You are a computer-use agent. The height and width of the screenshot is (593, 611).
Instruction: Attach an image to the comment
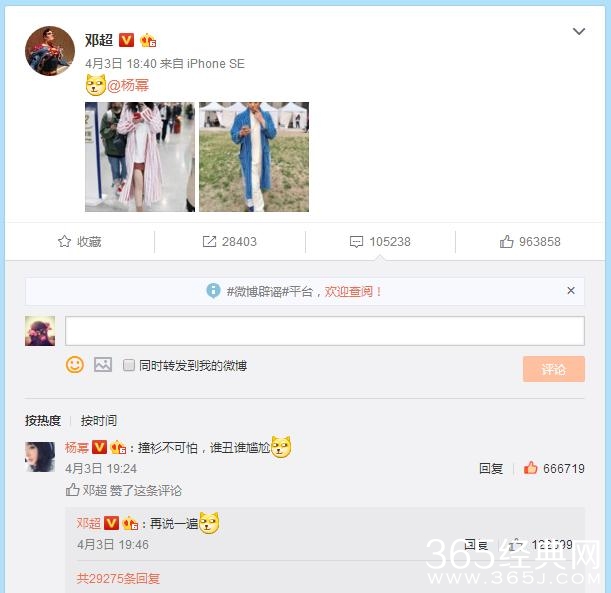pos(103,365)
